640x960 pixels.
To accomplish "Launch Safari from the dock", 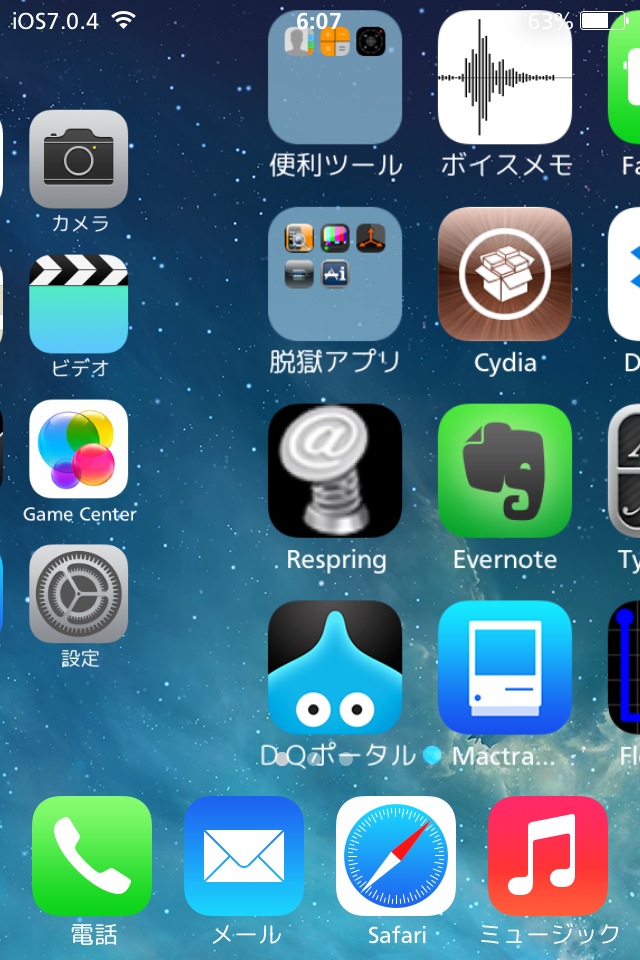I will [x=396, y=856].
